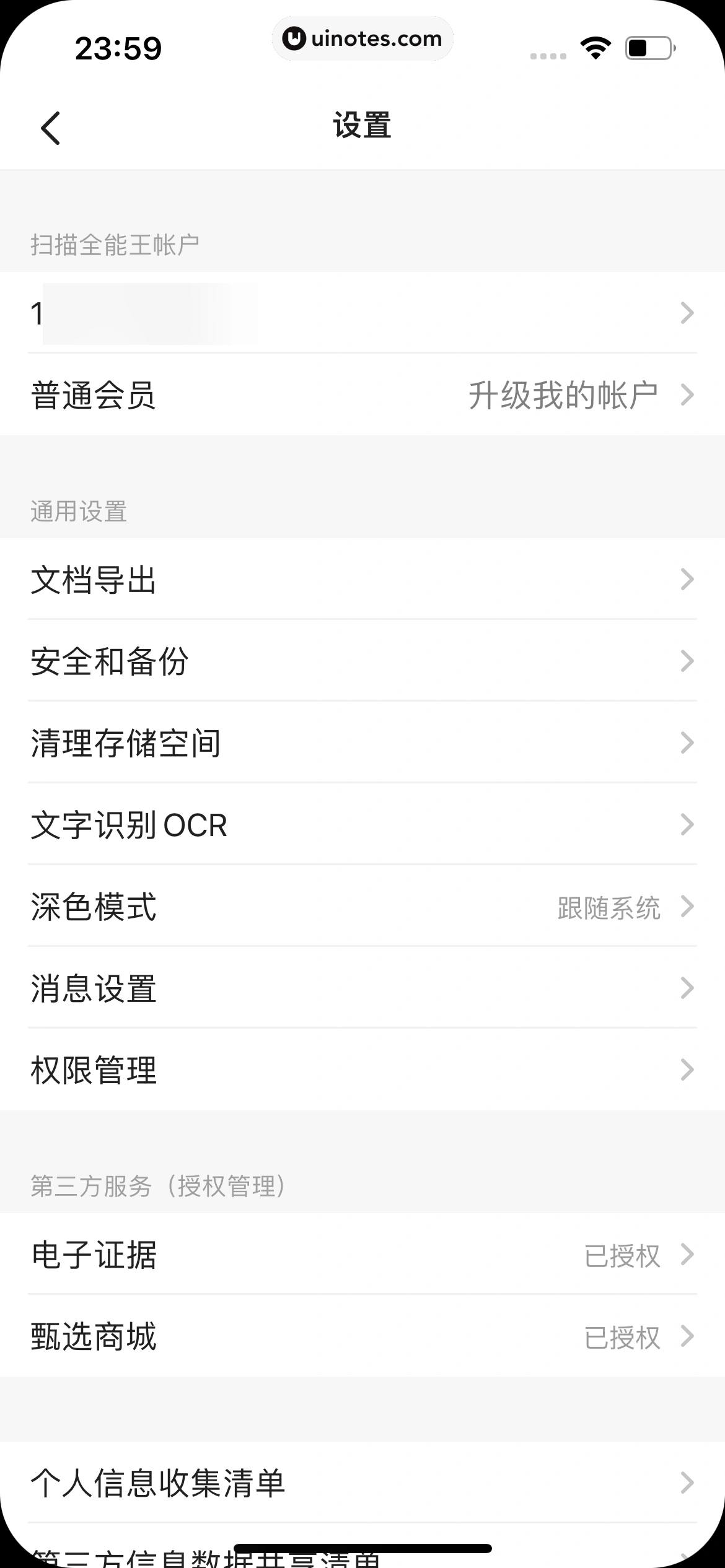The height and width of the screenshot is (1568, 725).
Task: Change 深色模式 setting
Action: (362, 907)
